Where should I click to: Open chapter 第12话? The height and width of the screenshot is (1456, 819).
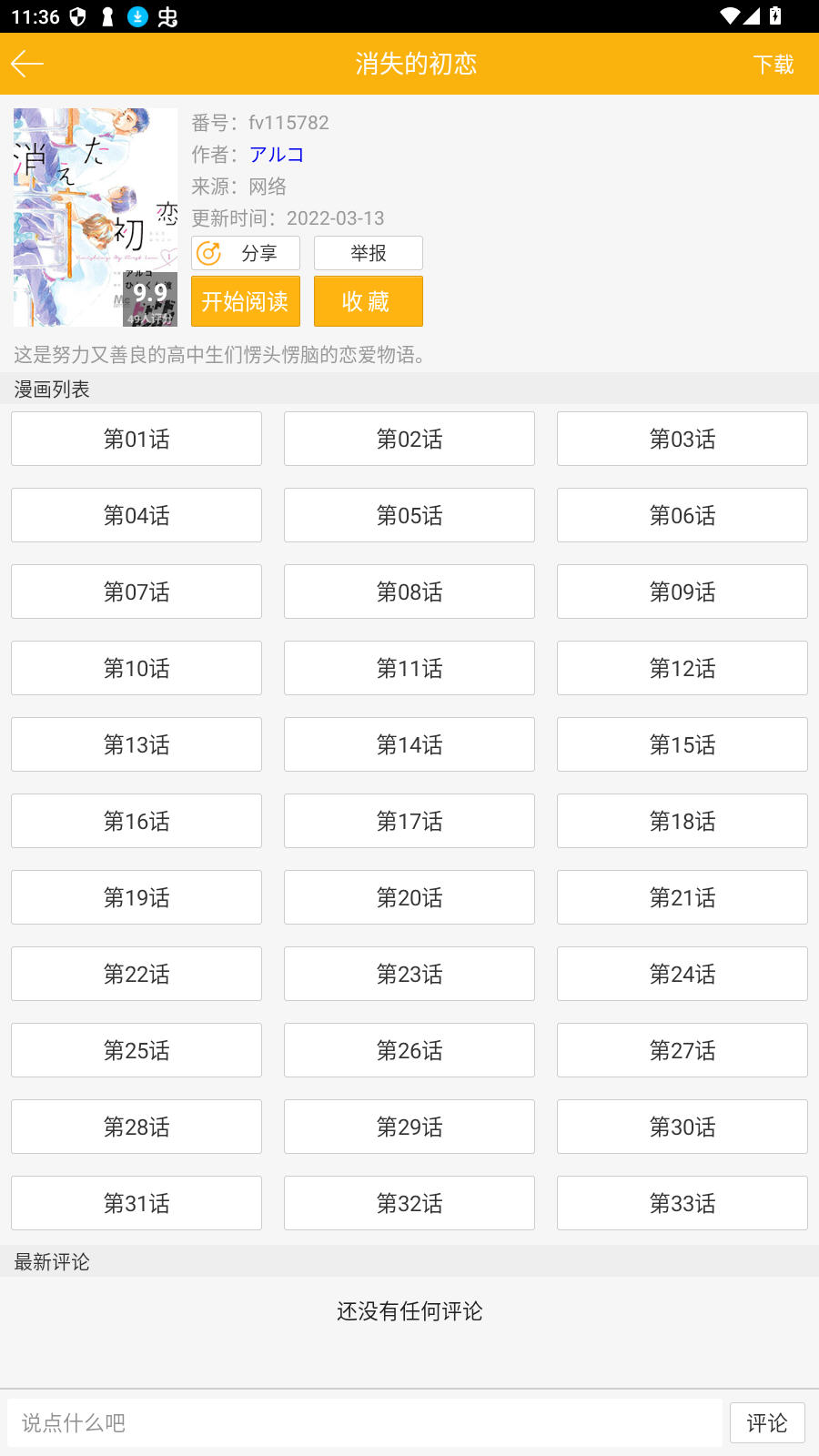(x=682, y=668)
